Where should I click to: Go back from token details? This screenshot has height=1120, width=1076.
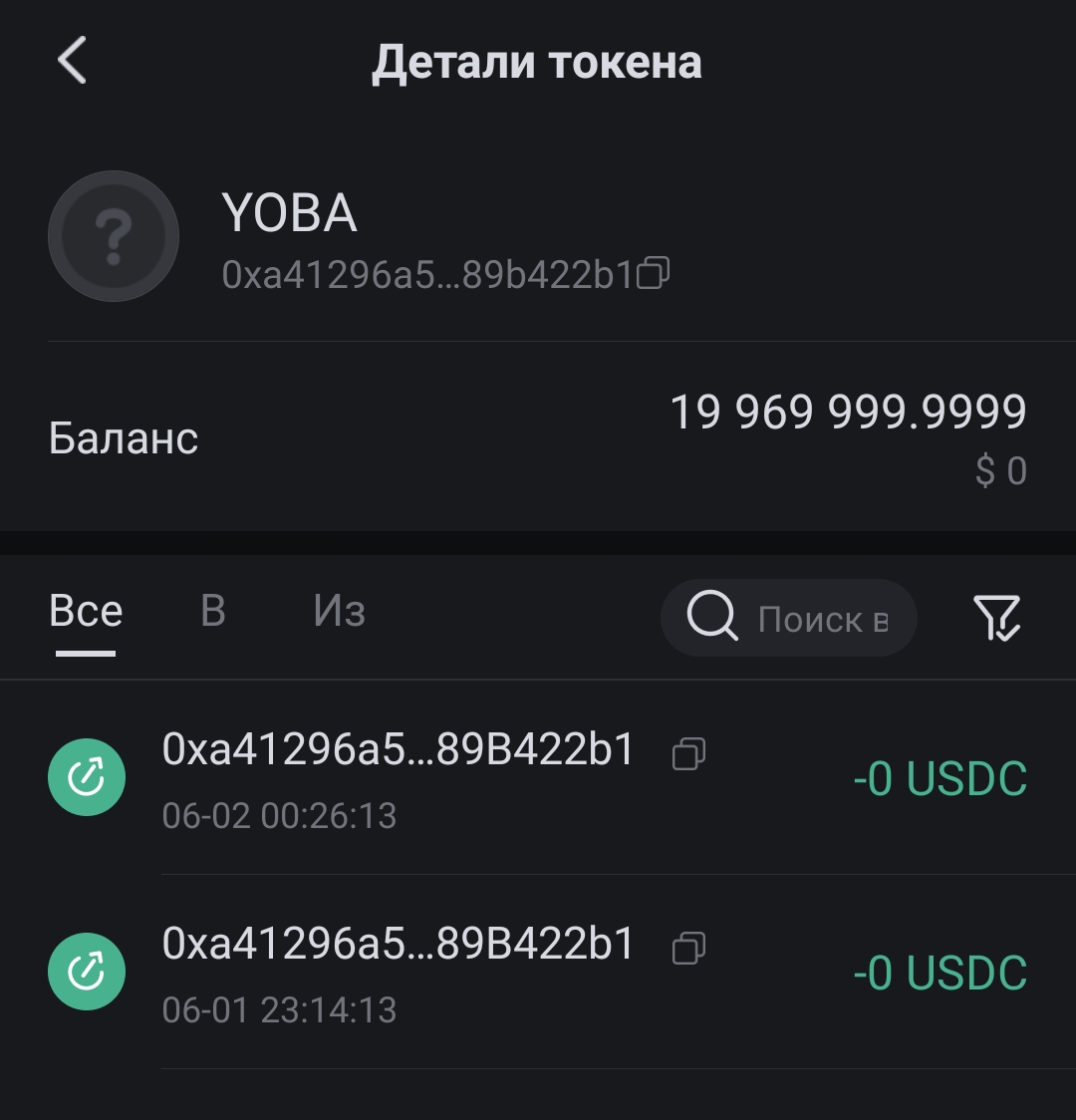coord(72,61)
